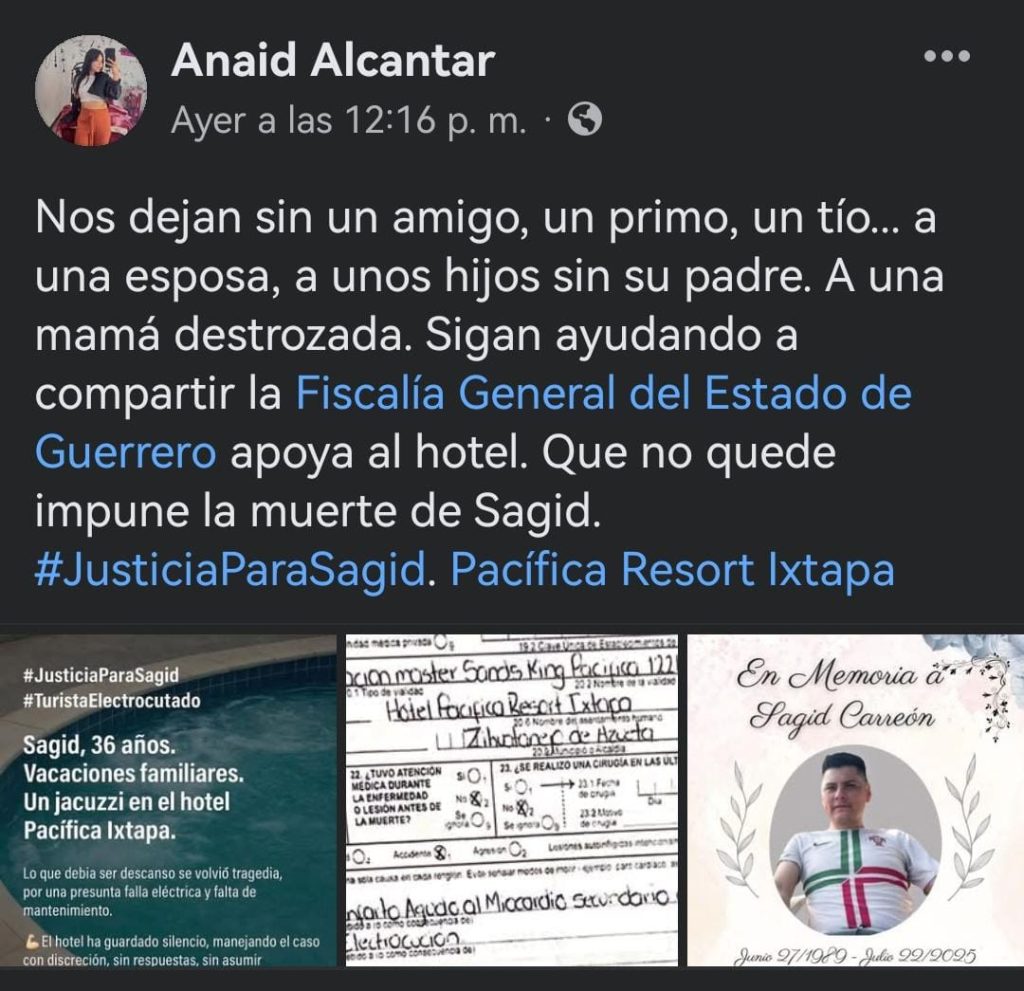Screen dimensions: 1024x991
Task: Open Anaid Alcantar's profile picture
Action: click(90, 91)
